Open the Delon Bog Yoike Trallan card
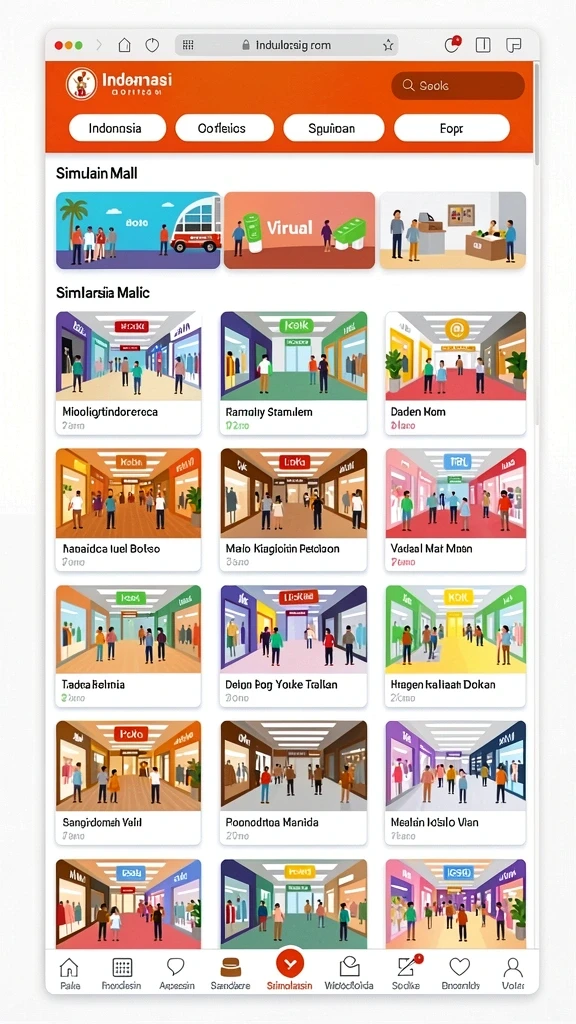Screen dimensions: 576x1024 294,646
